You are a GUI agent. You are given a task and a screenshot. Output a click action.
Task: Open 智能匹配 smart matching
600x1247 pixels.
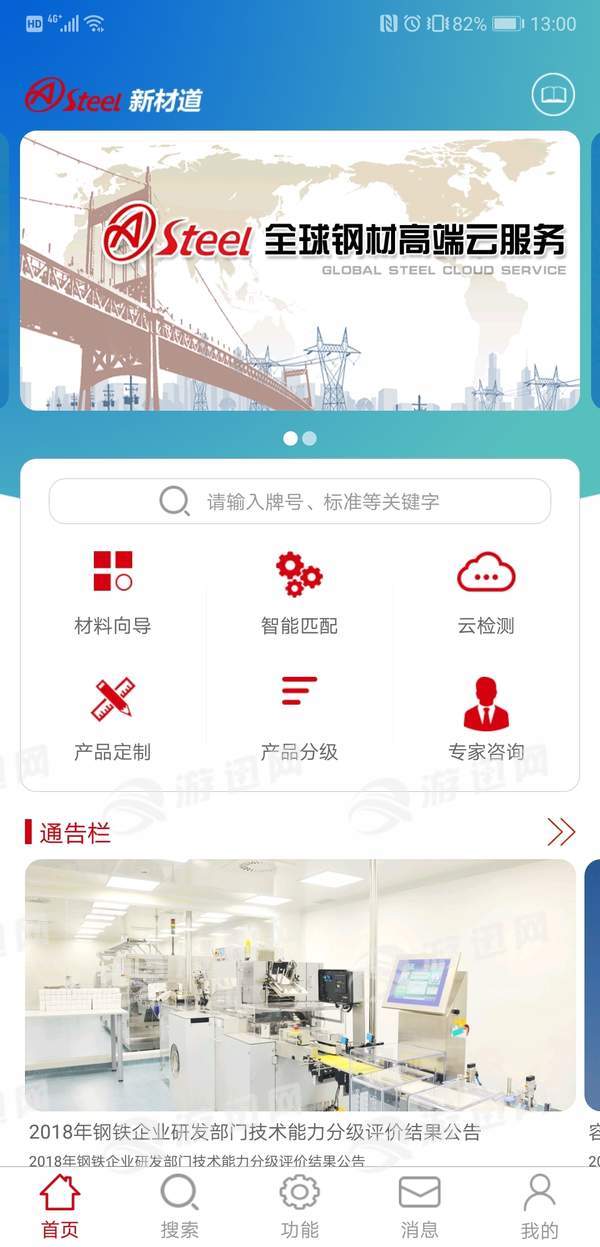299,592
